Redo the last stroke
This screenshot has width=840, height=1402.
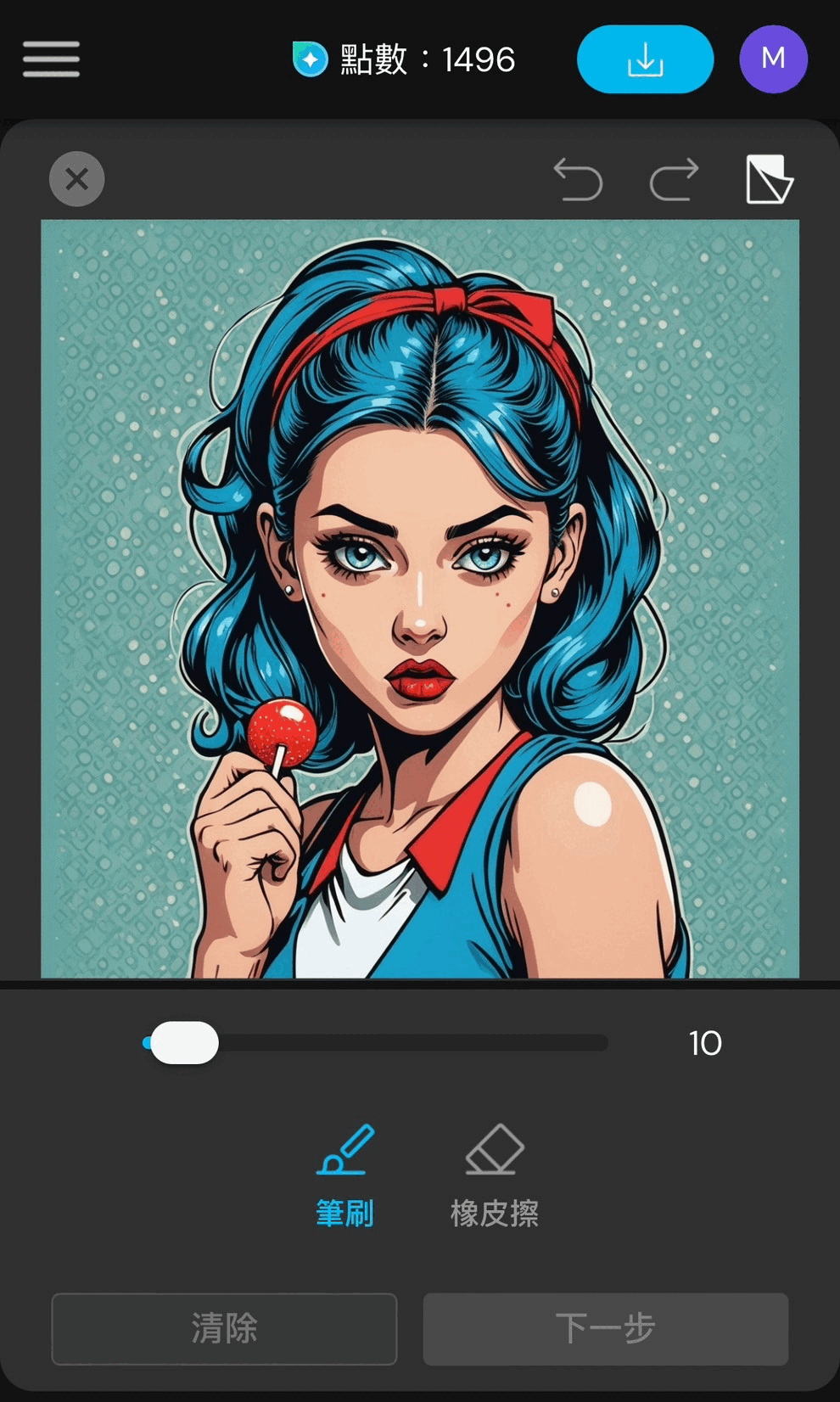tap(675, 180)
